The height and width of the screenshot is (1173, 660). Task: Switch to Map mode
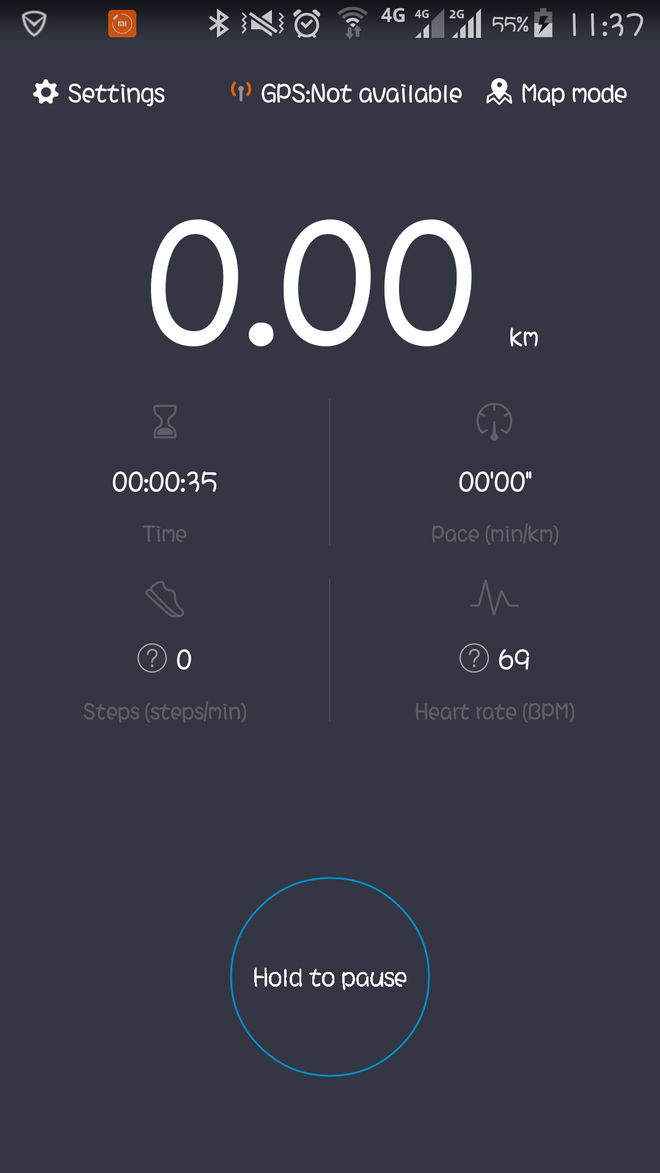(x=556, y=94)
